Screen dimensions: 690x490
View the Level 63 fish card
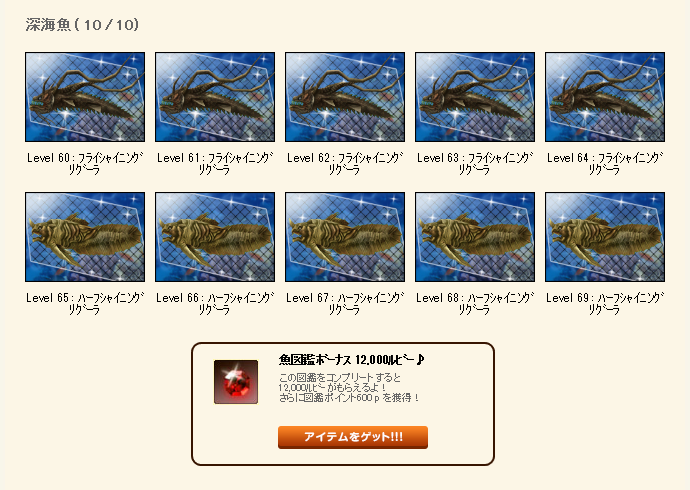coord(475,97)
